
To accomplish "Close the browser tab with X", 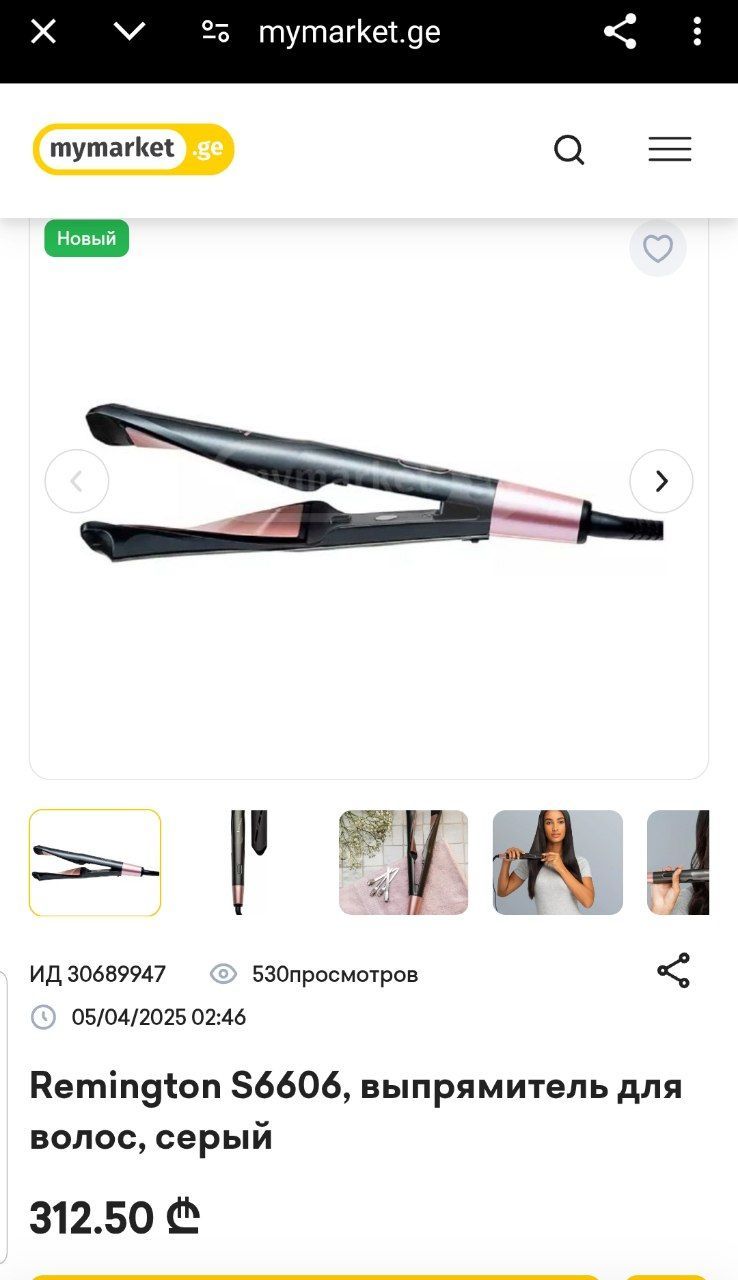I will tap(43, 32).
